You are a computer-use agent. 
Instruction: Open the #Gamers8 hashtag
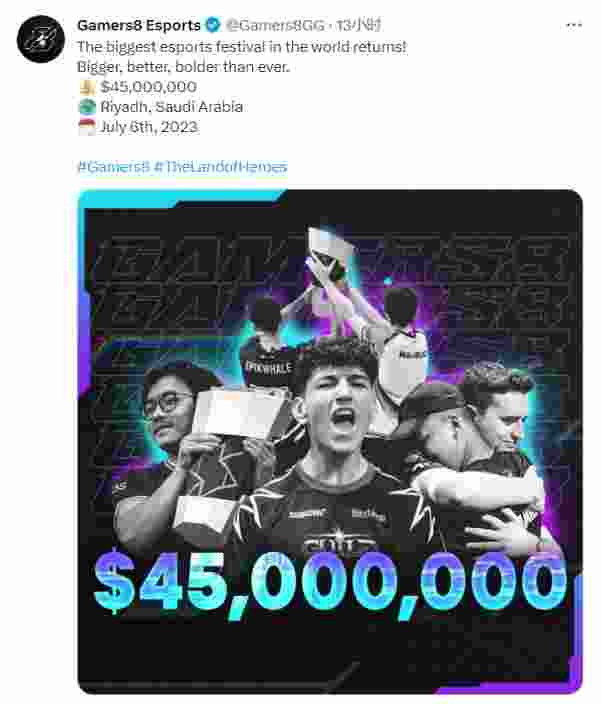pyautogui.click(x=113, y=167)
